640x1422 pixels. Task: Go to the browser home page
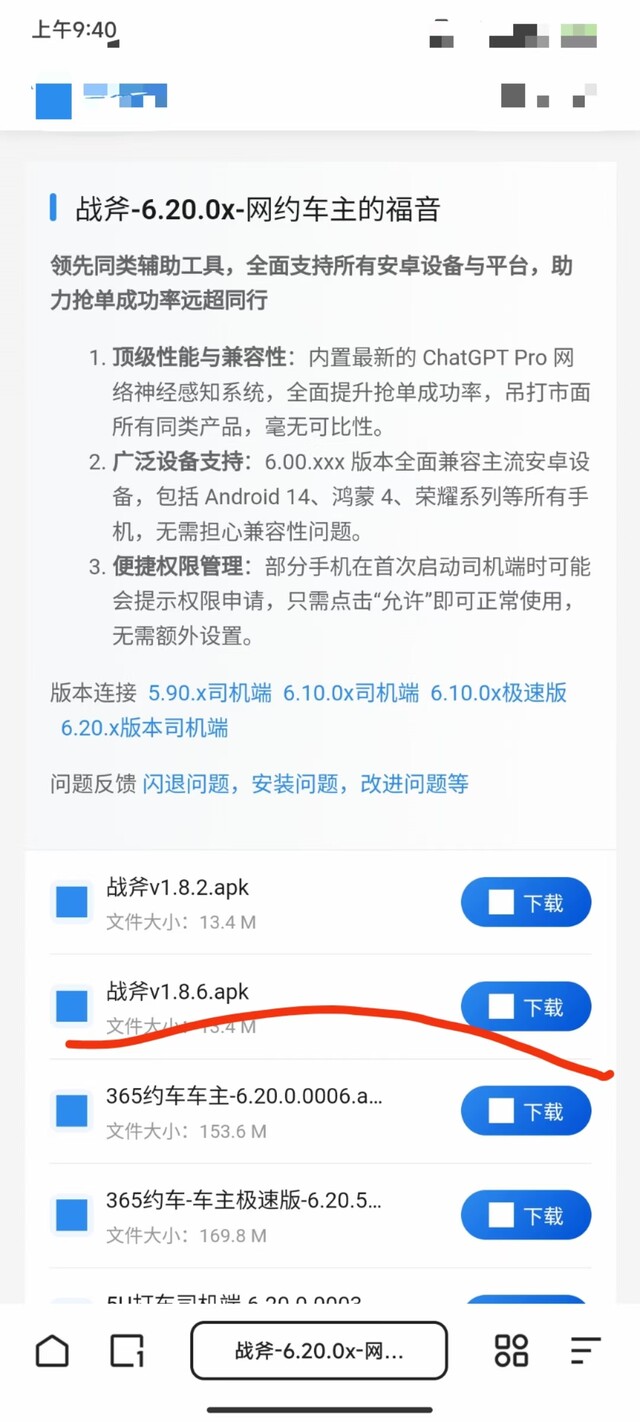pos(52,1351)
